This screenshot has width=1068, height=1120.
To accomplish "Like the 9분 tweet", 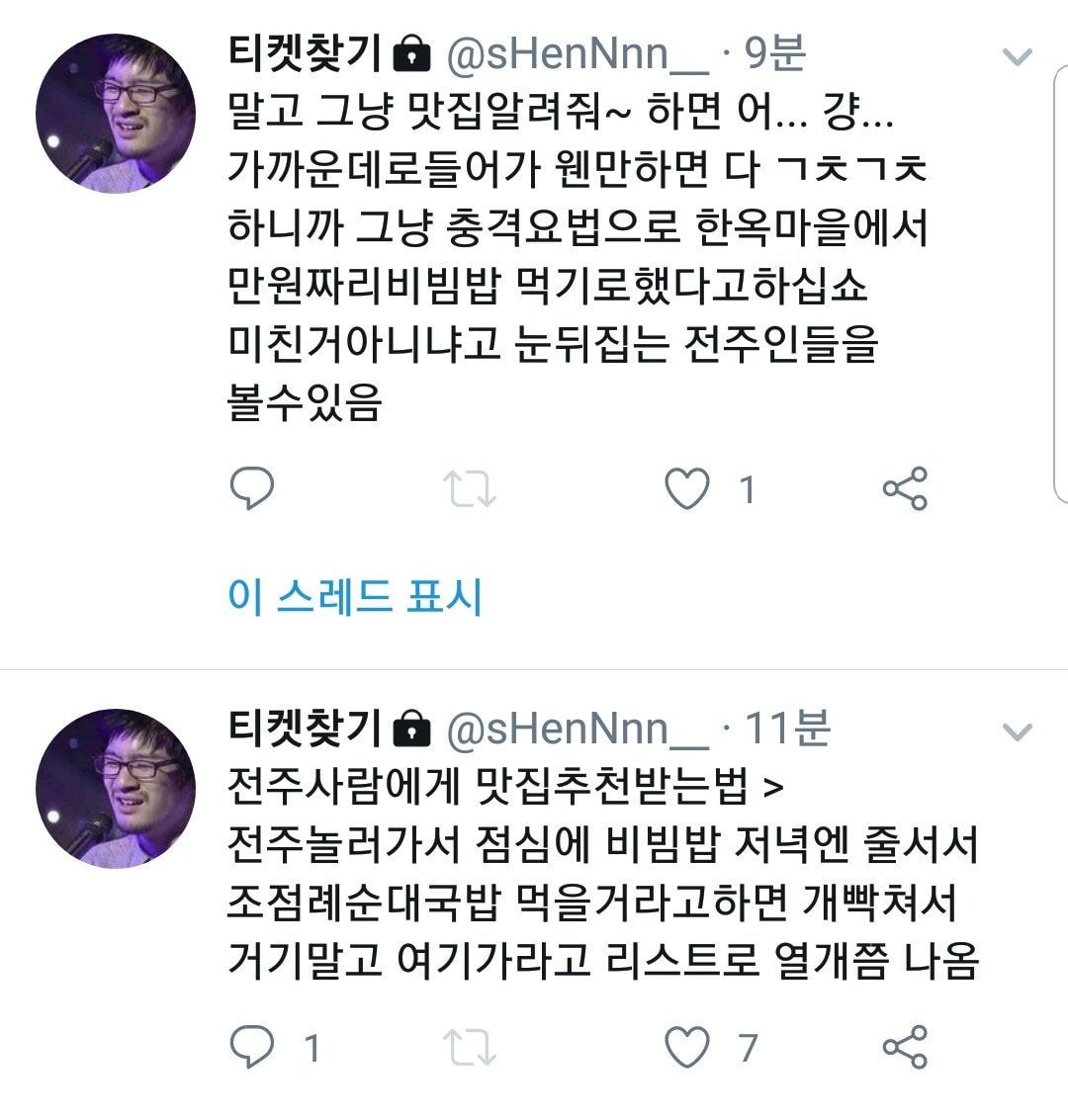I will 686,489.
